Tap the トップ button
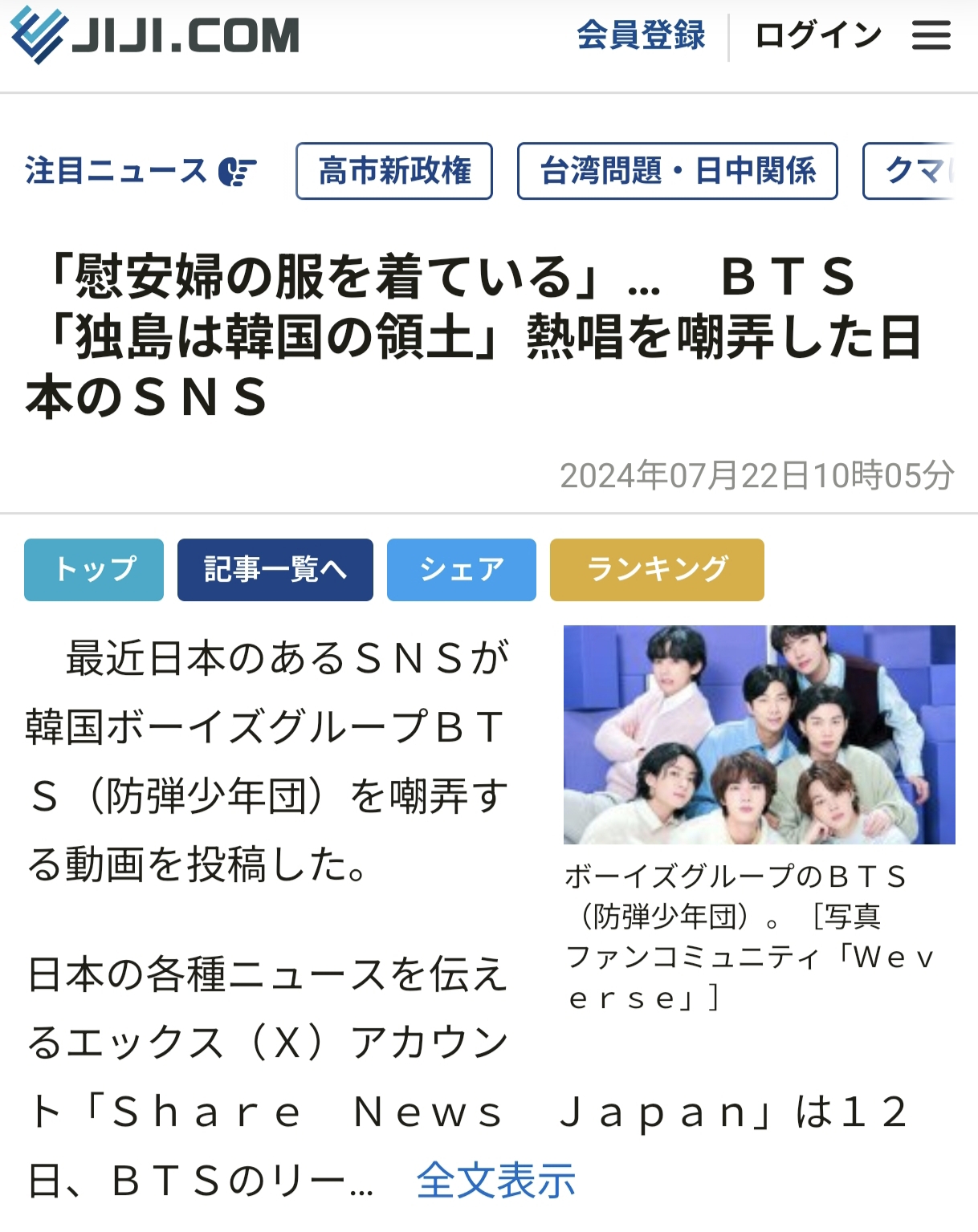Image resolution: width=978 pixels, height=1232 pixels. click(94, 570)
